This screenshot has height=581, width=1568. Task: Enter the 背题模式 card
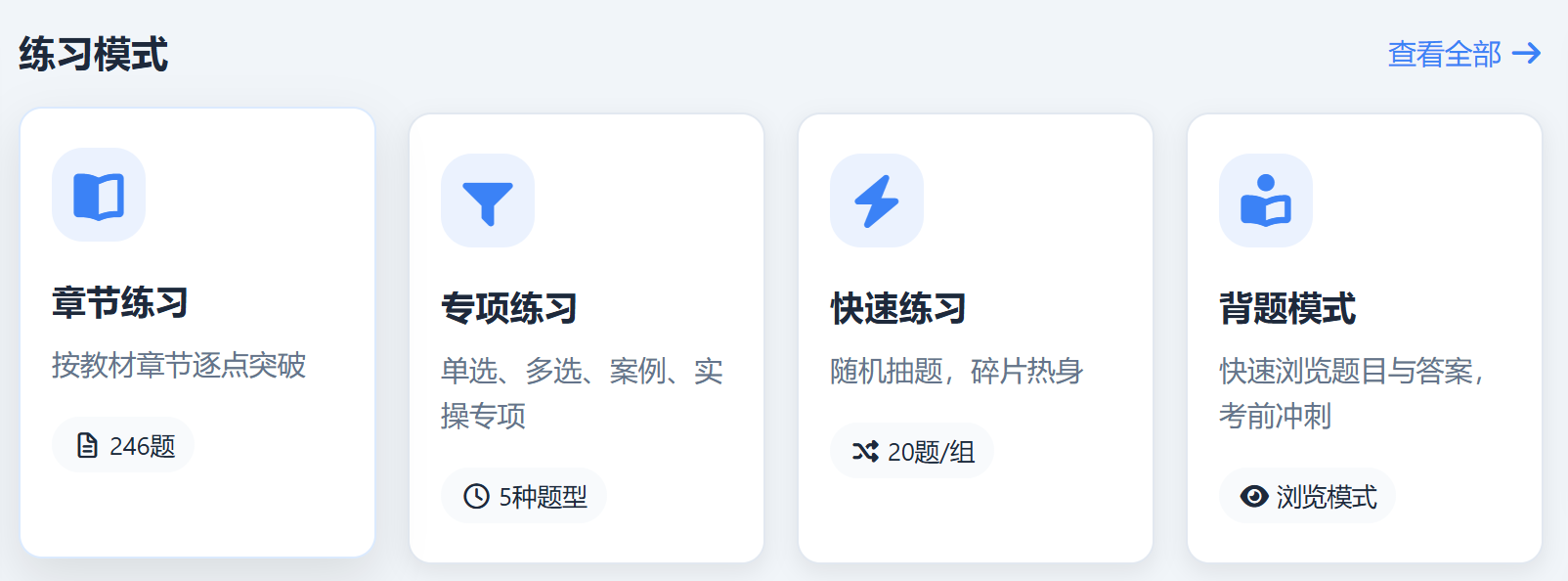click(1365, 338)
